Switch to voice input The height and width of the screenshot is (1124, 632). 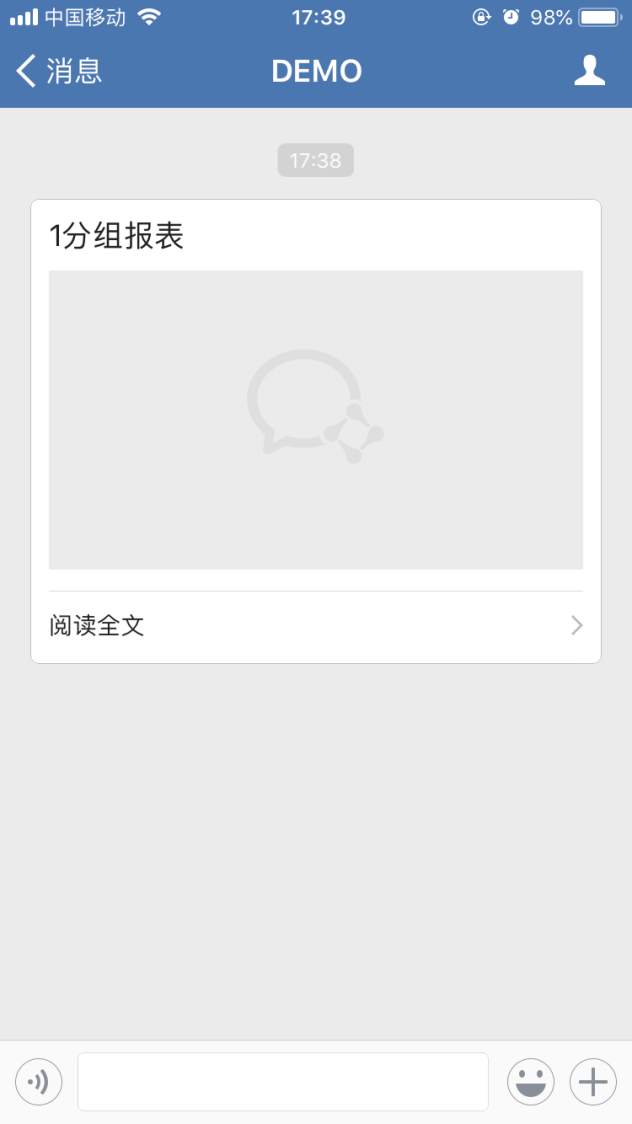[39, 1082]
